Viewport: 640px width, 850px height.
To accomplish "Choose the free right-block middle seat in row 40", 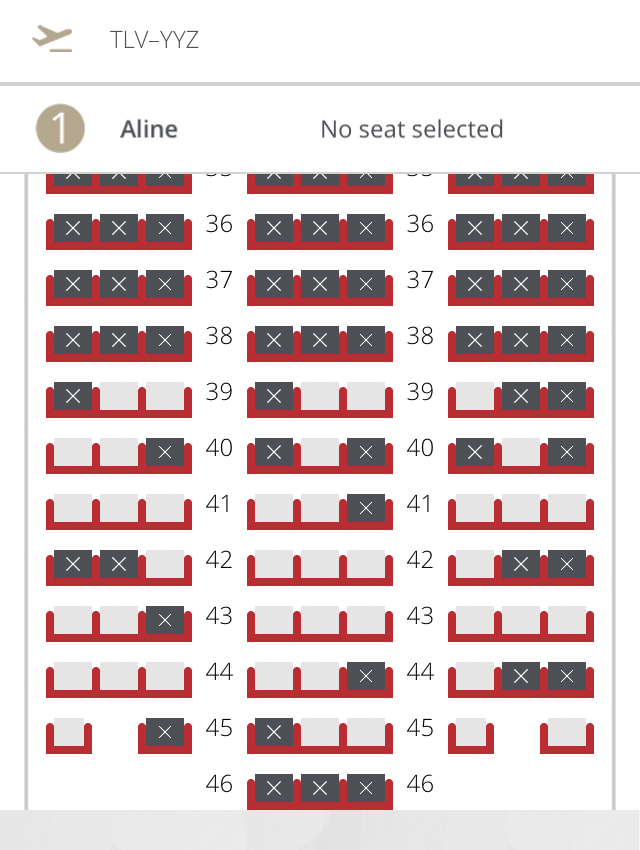I will (520, 451).
